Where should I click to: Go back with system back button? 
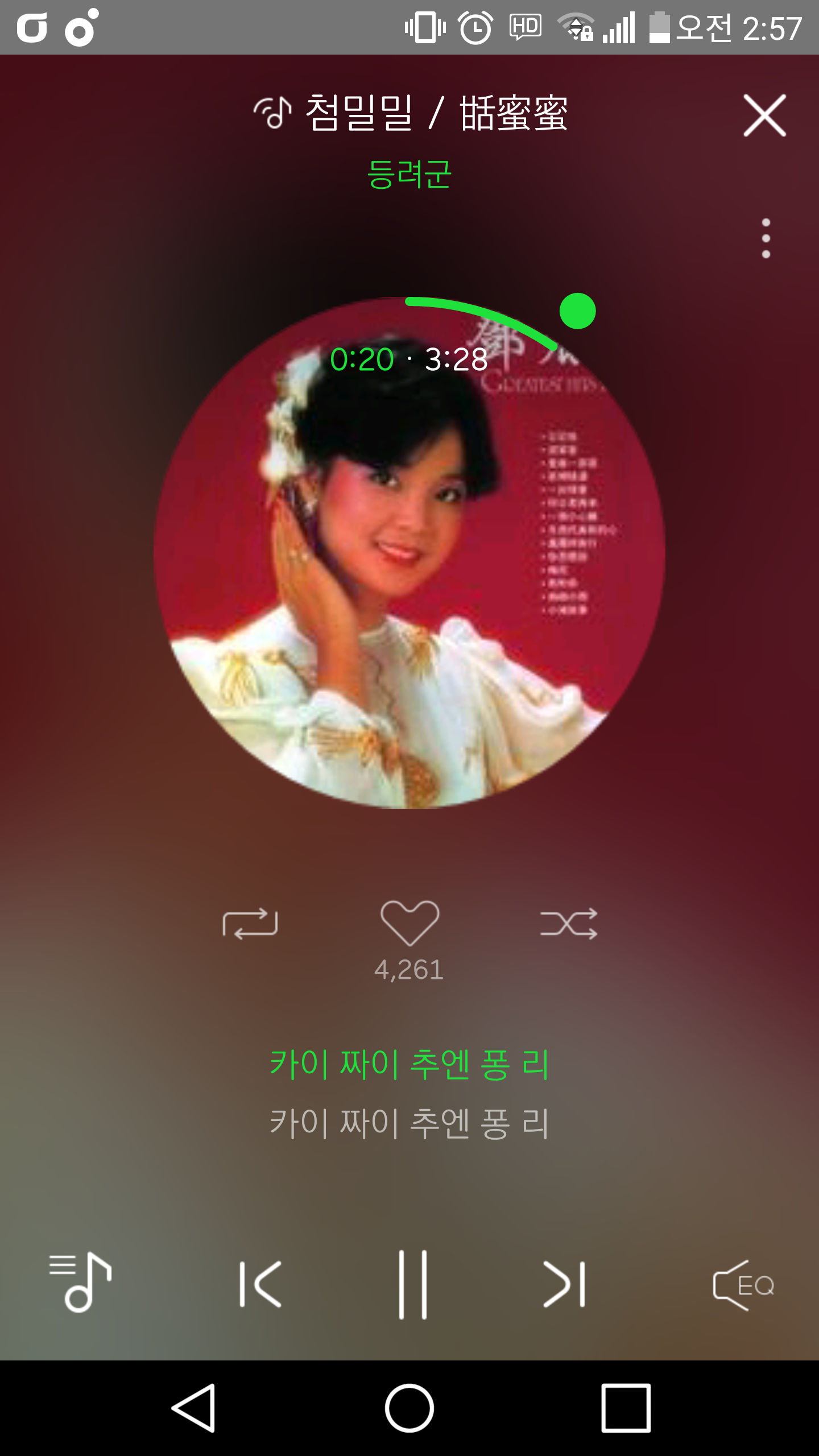pos(193,1408)
